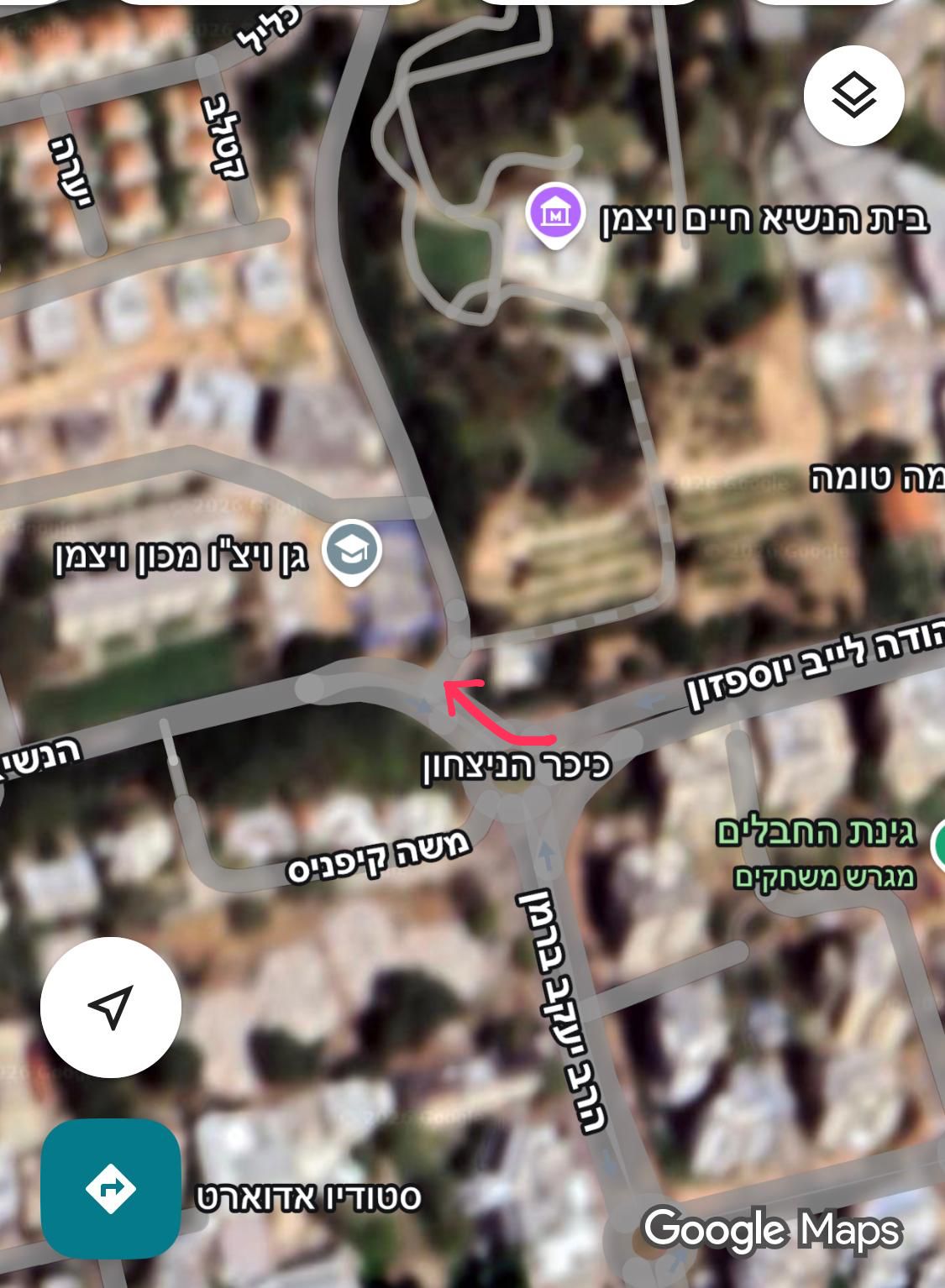Open the map layers selector

click(x=853, y=96)
